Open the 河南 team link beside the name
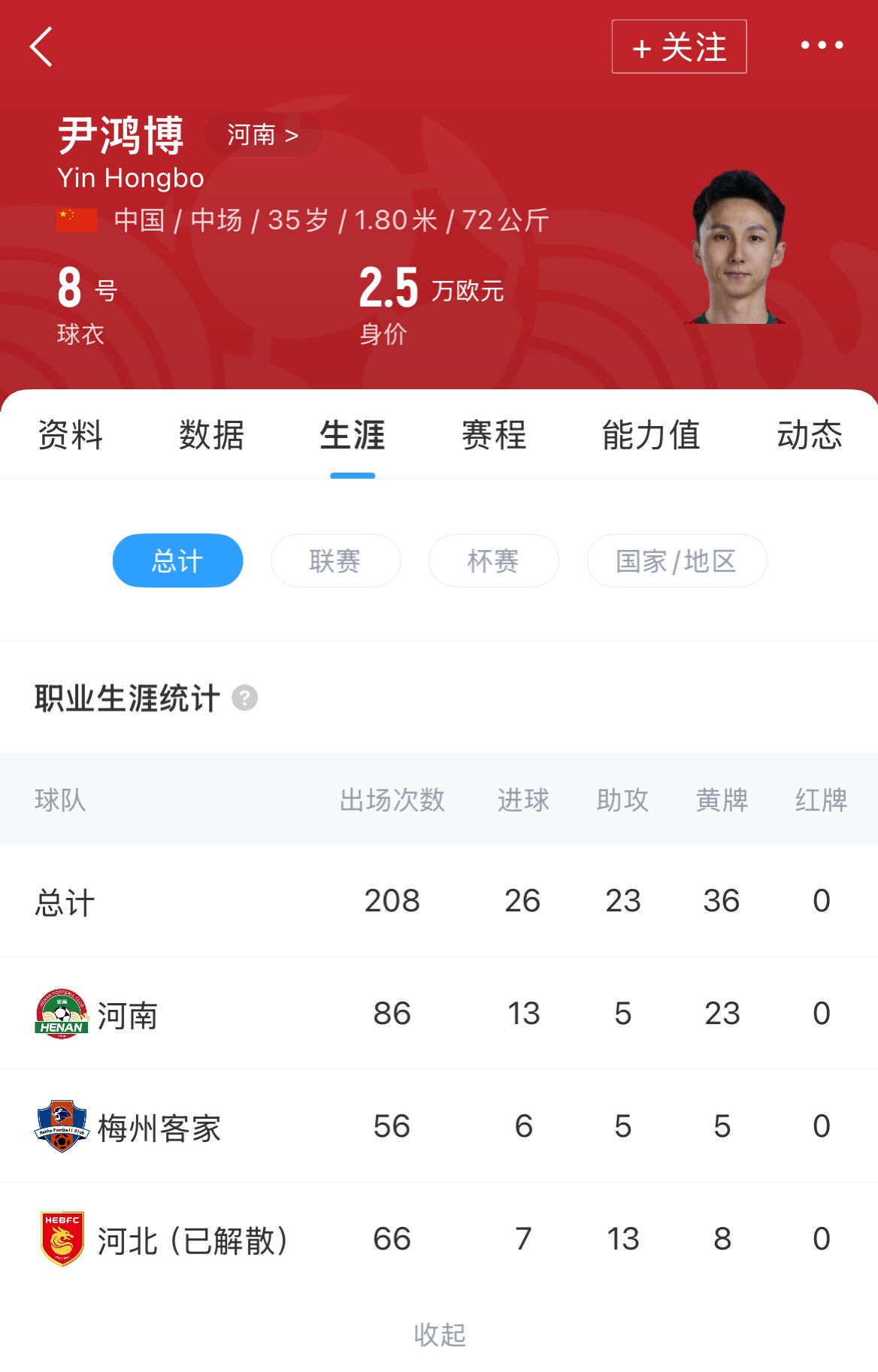 coord(262,135)
